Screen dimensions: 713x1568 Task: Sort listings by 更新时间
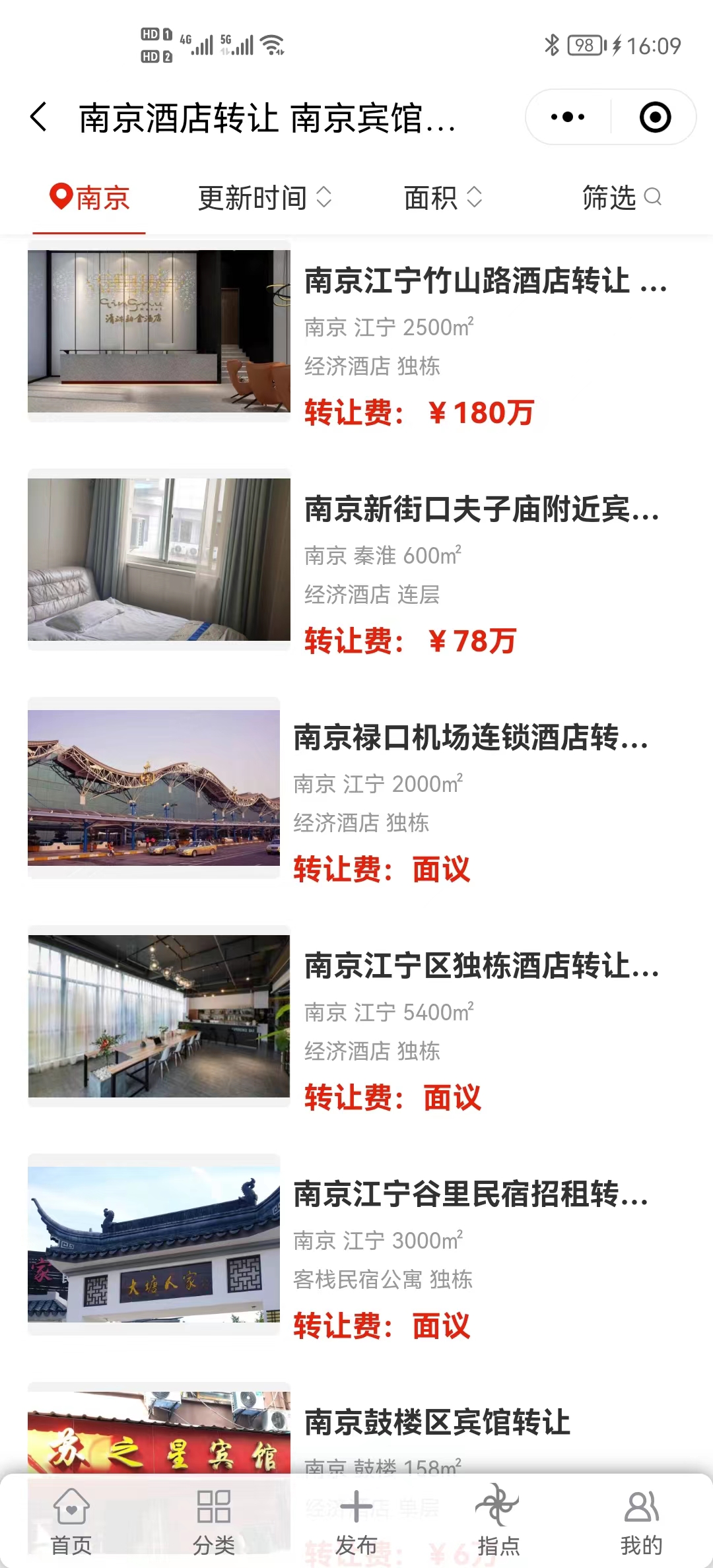tap(264, 197)
